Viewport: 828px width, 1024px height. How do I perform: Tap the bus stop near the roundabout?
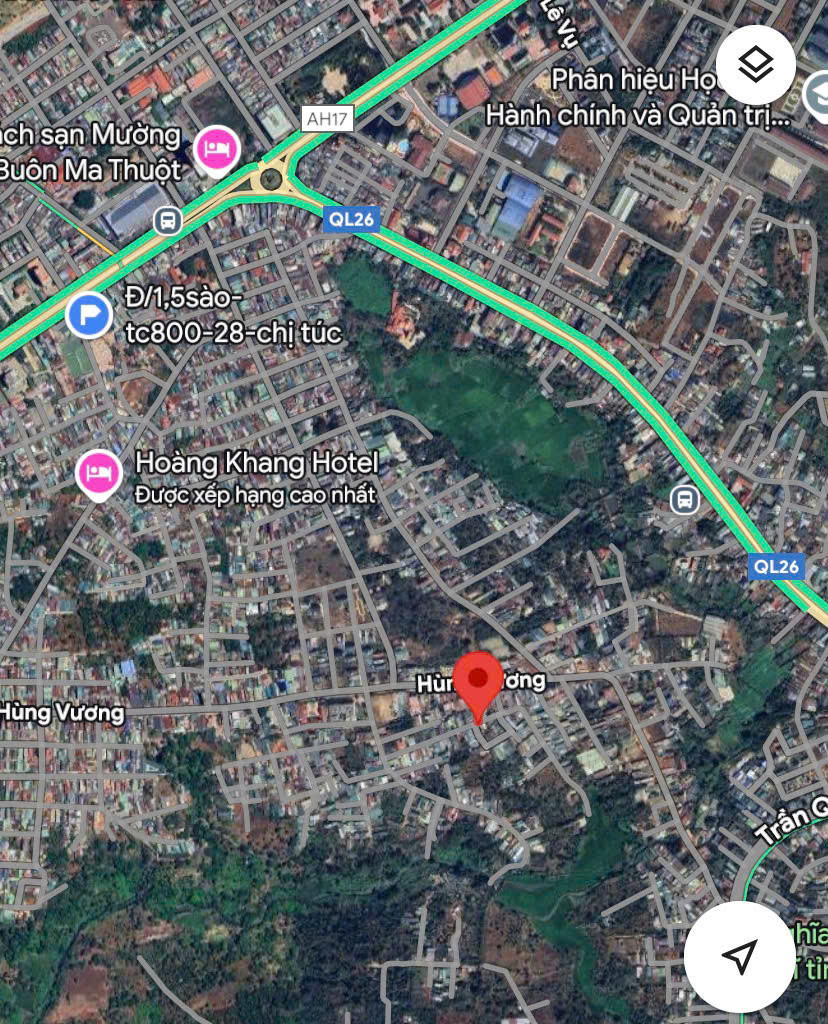(x=168, y=219)
